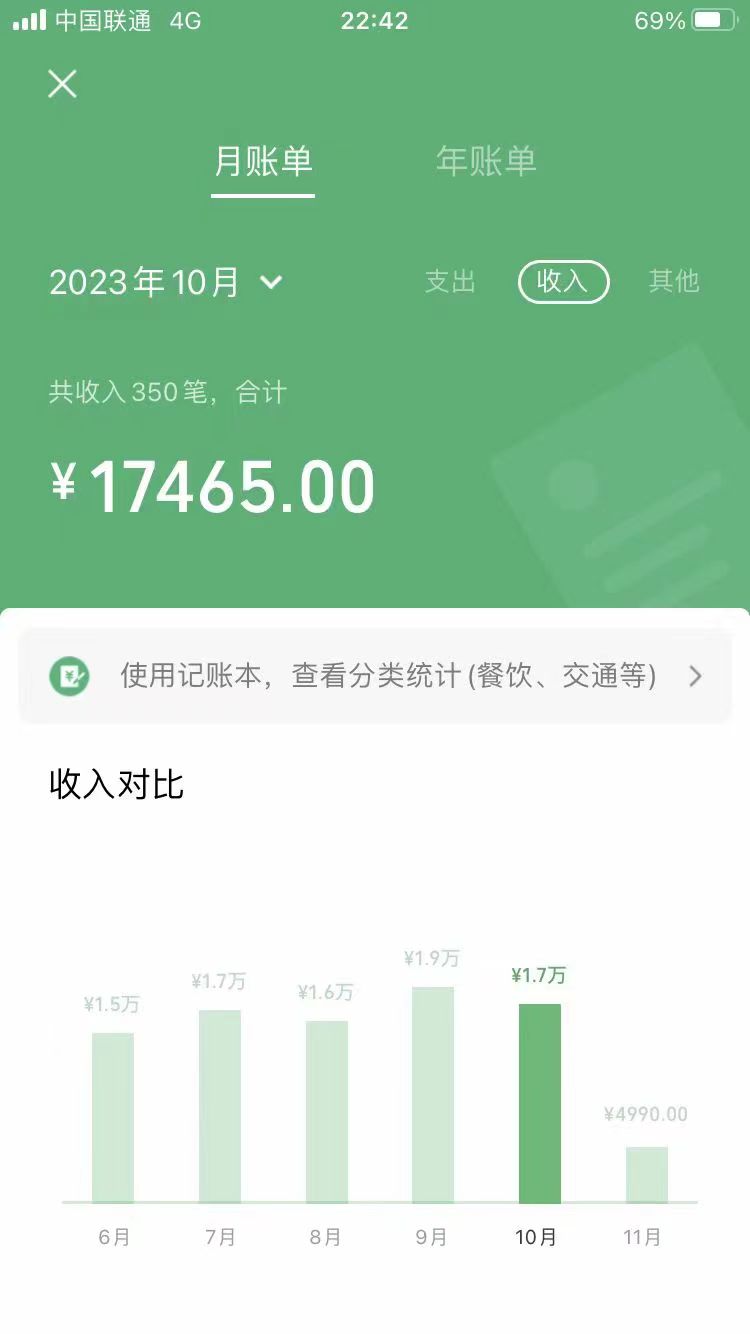The image size is (750, 1334).
Task: Open 使用记账本 classification statistics banner
Action: coord(375,676)
